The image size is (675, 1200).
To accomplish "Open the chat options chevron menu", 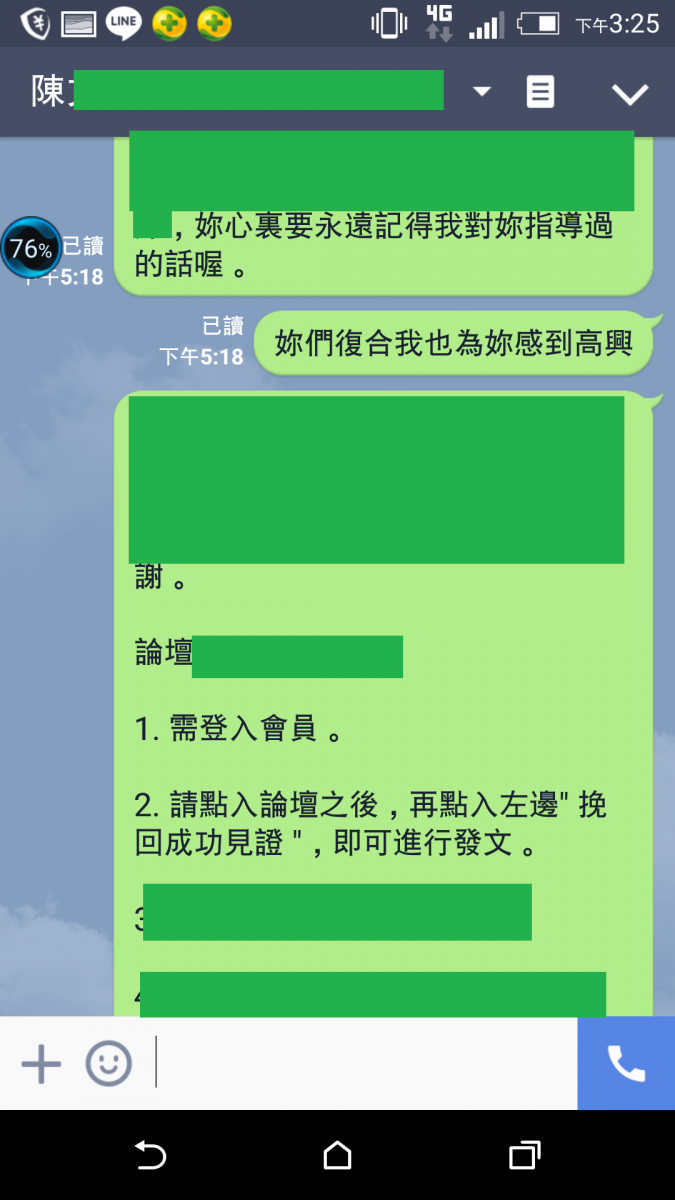I will tap(630, 94).
